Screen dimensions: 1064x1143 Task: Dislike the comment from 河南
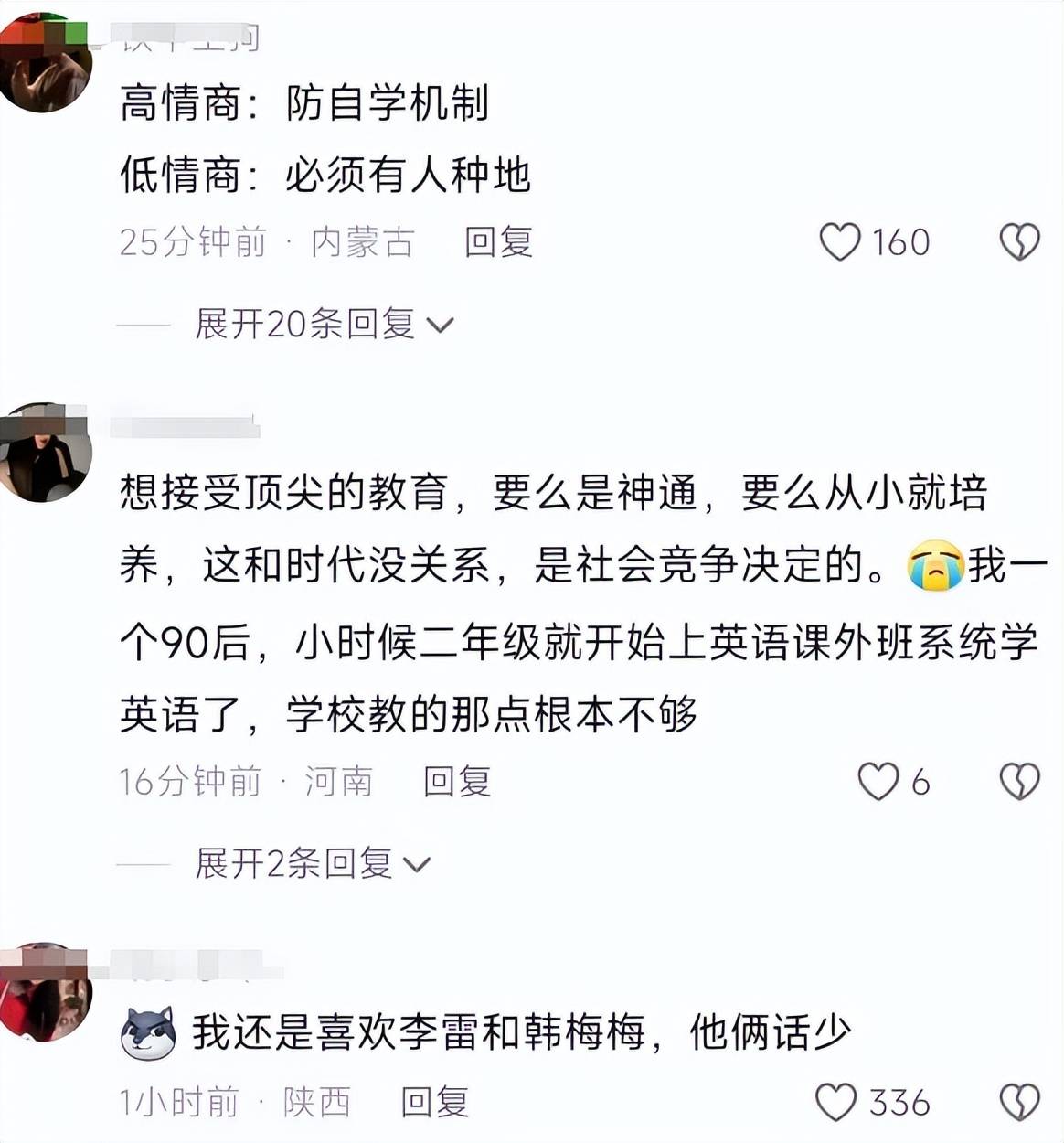[1019, 782]
